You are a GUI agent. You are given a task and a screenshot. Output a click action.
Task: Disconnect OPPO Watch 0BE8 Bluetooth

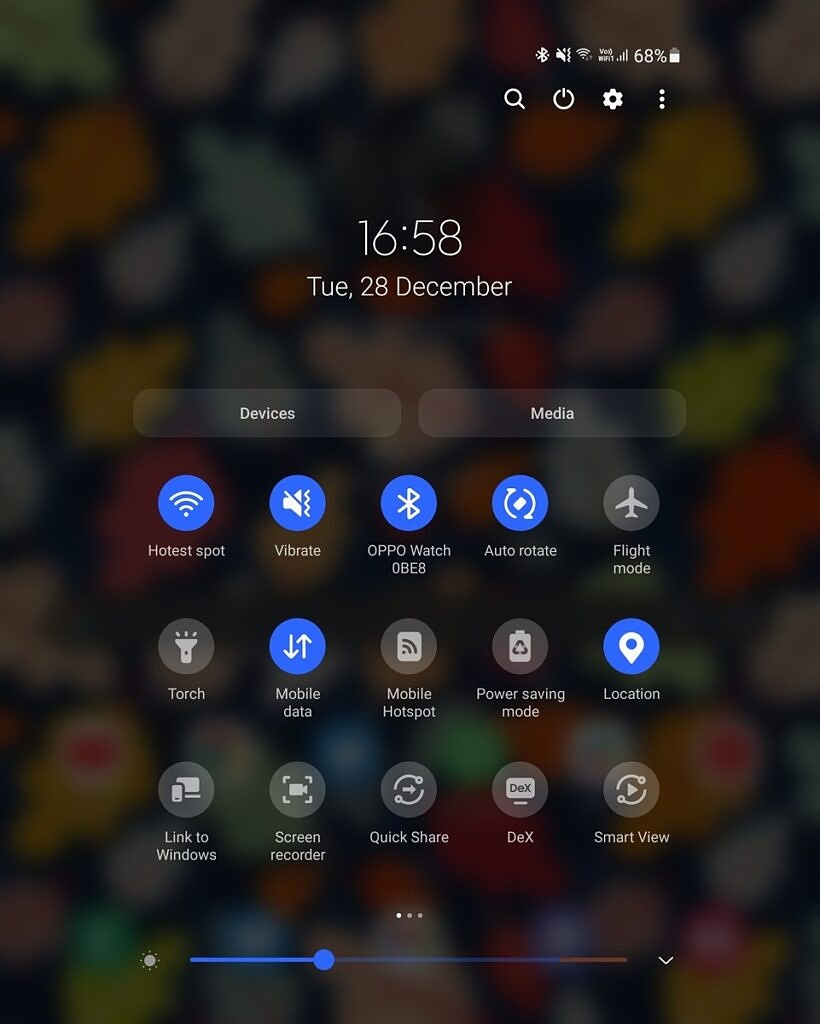(409, 503)
